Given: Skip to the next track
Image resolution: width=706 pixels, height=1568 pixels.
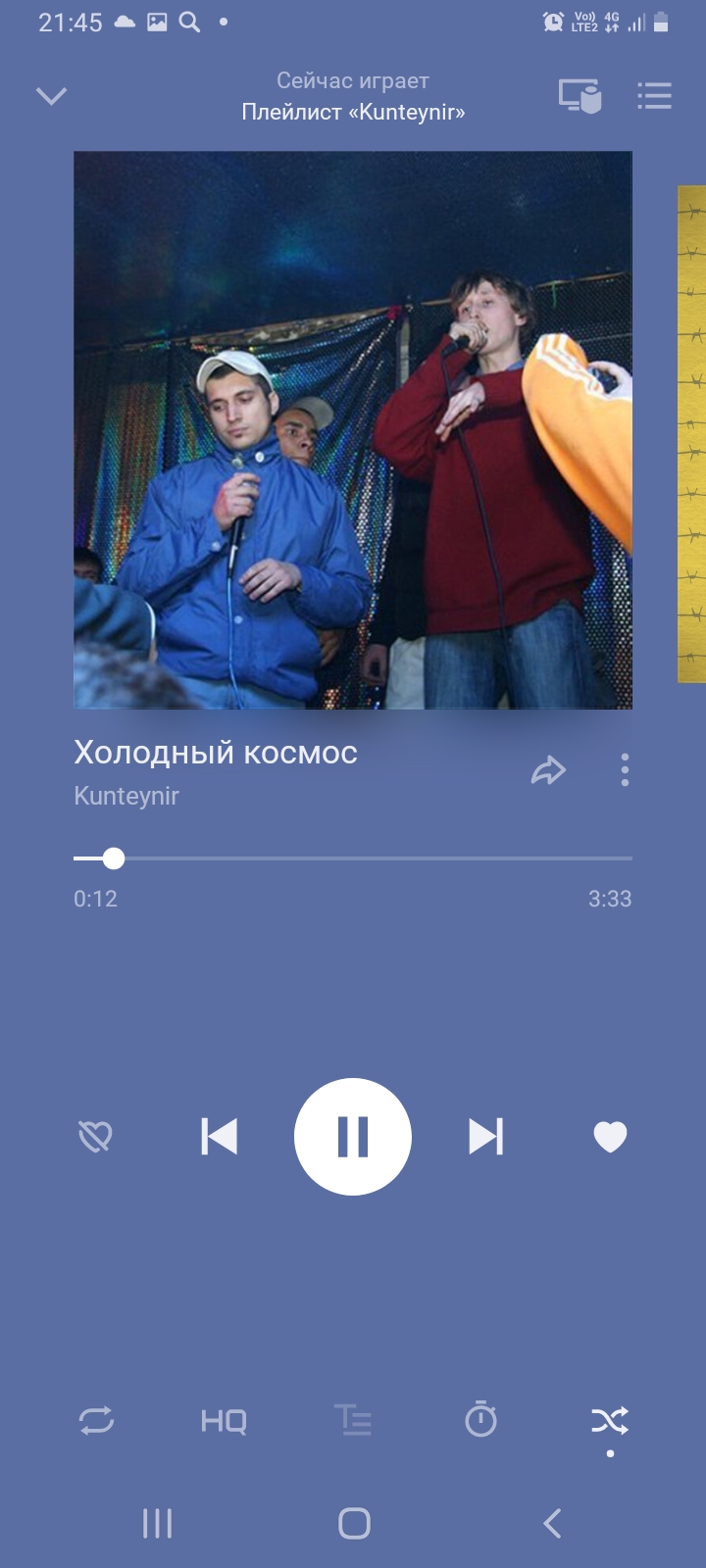Looking at the screenshot, I should click(x=486, y=1137).
